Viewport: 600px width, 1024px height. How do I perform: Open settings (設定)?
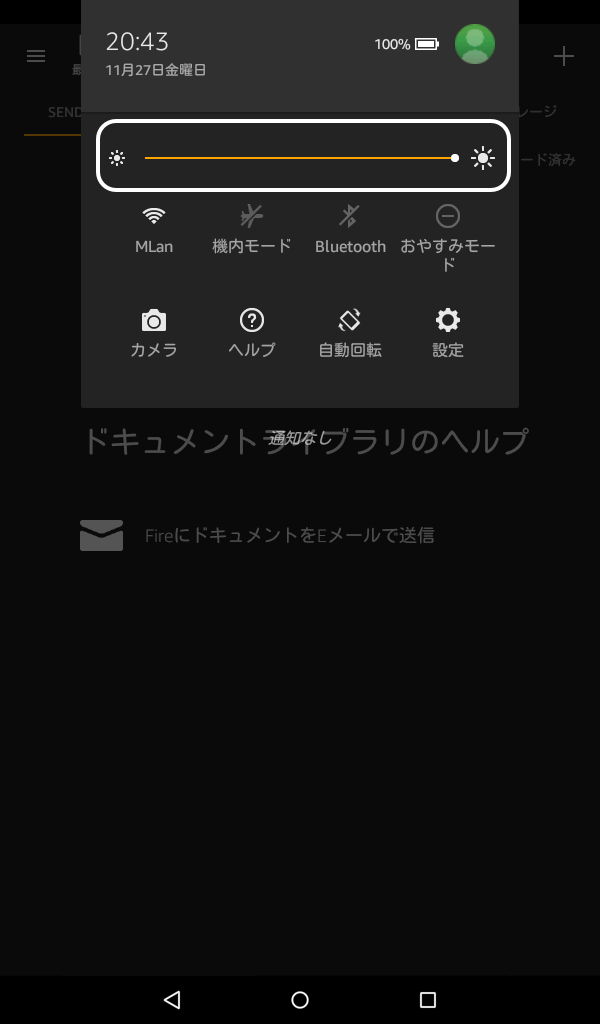[x=448, y=333]
